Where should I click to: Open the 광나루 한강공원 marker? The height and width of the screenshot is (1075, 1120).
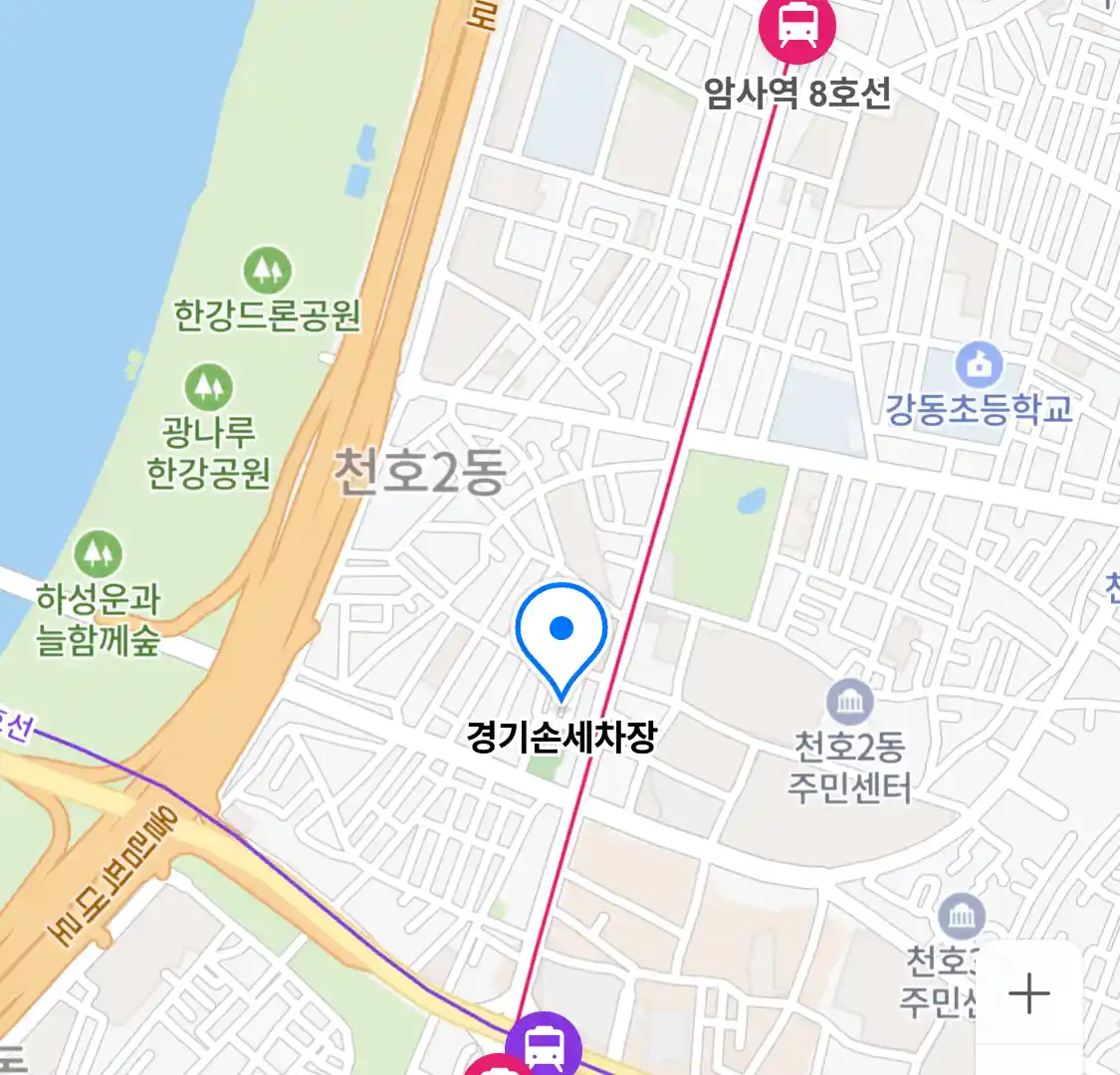(x=209, y=386)
